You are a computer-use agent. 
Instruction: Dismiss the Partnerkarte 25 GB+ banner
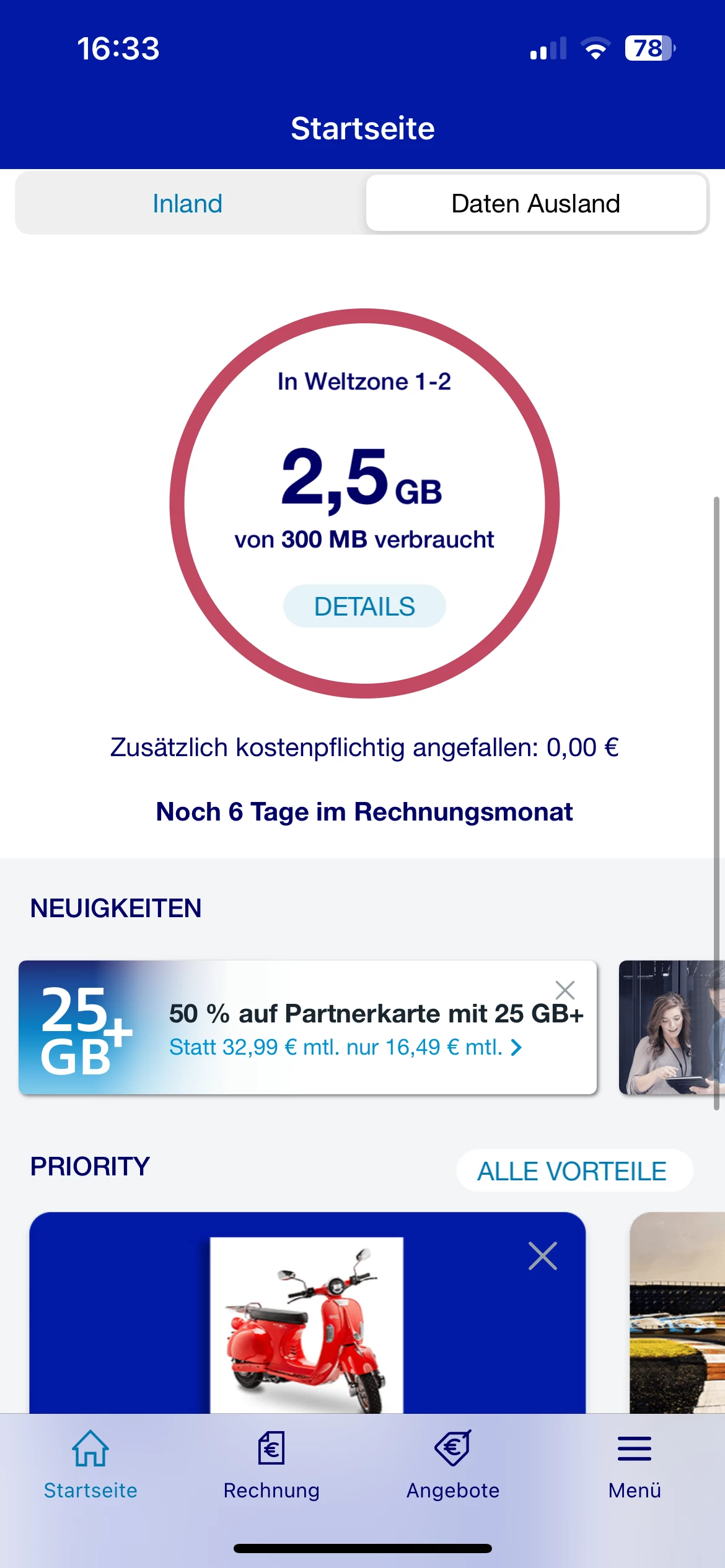[x=565, y=990]
